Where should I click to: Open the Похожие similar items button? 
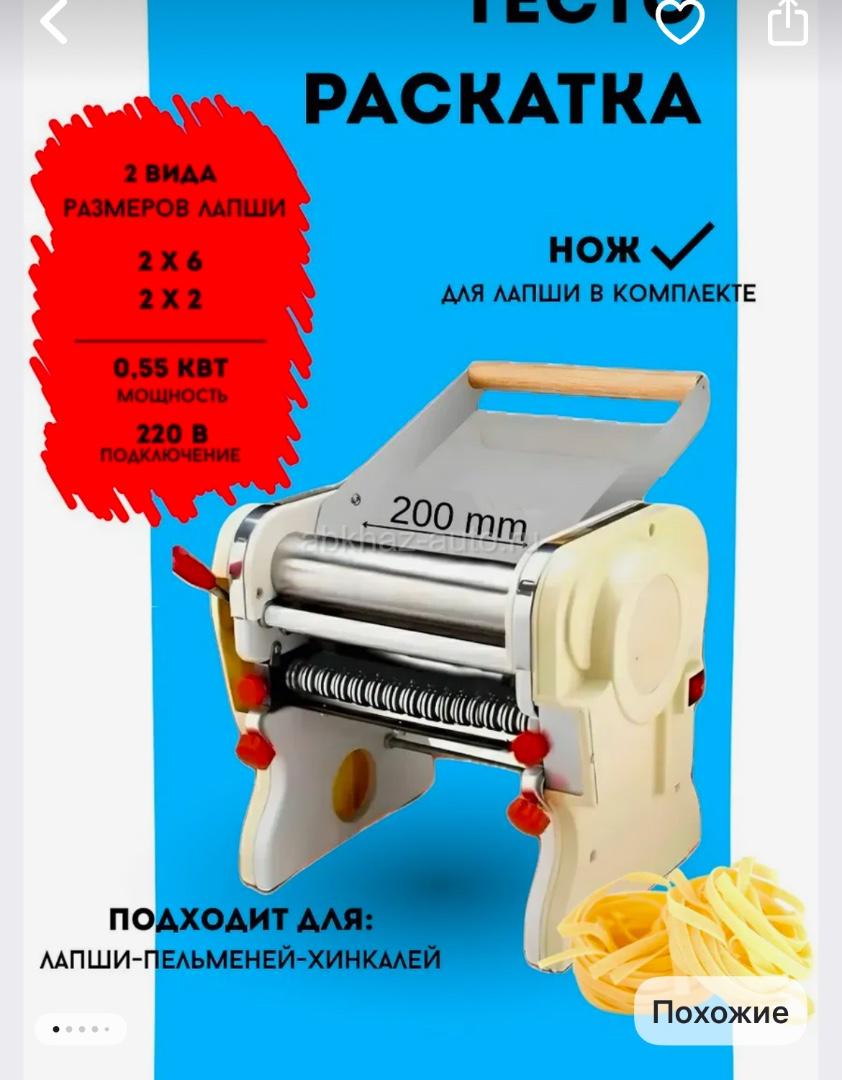720,1012
